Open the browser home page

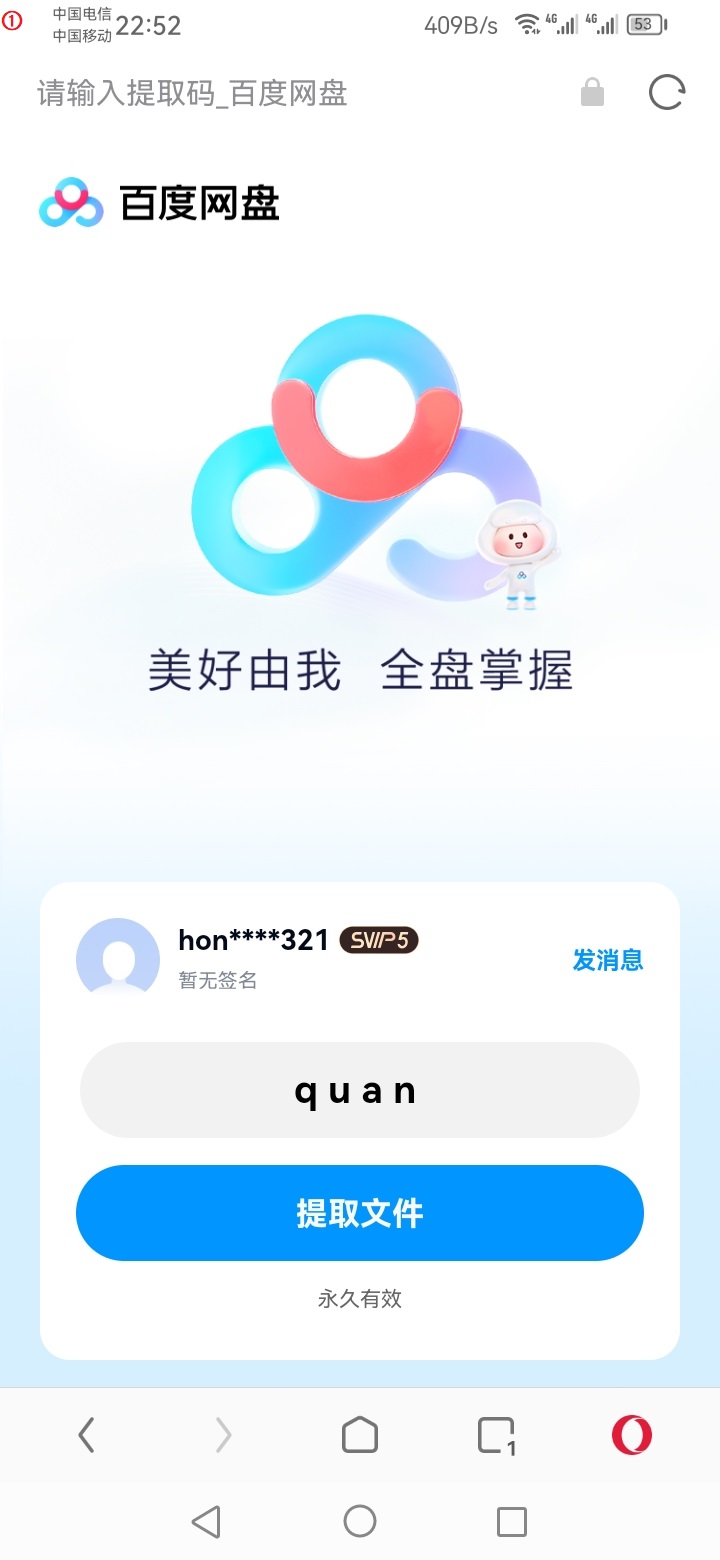point(360,1436)
